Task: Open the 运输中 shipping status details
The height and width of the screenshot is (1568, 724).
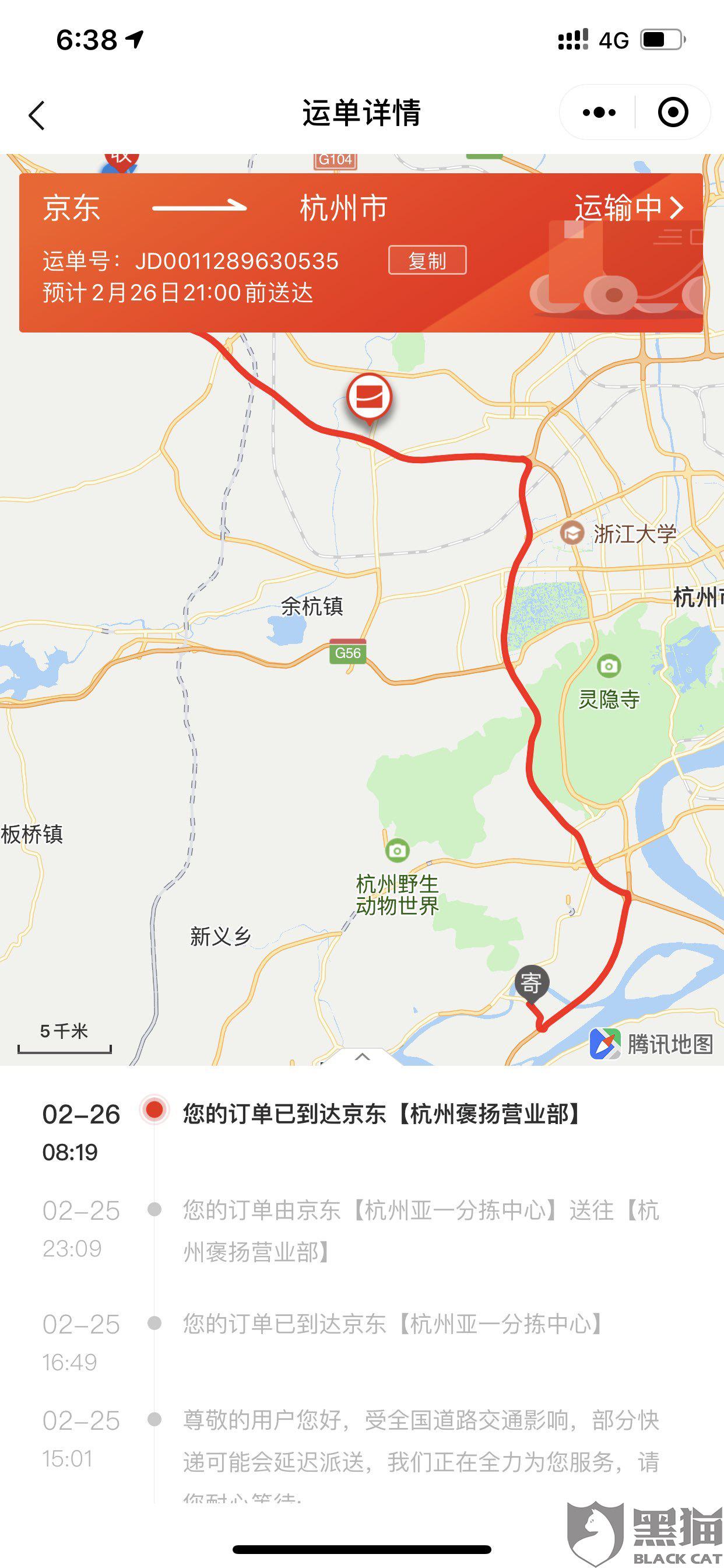Action: (x=629, y=208)
